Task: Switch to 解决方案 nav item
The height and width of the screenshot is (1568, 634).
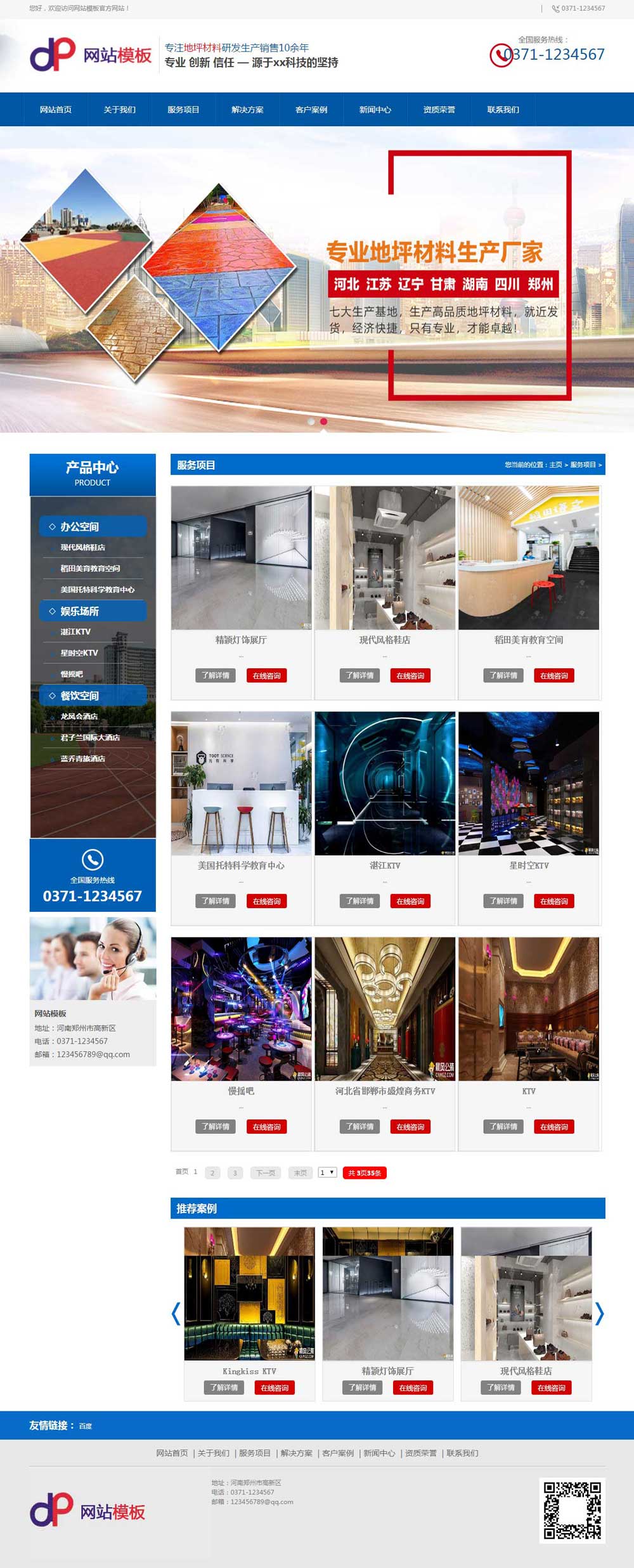Action: [247, 110]
